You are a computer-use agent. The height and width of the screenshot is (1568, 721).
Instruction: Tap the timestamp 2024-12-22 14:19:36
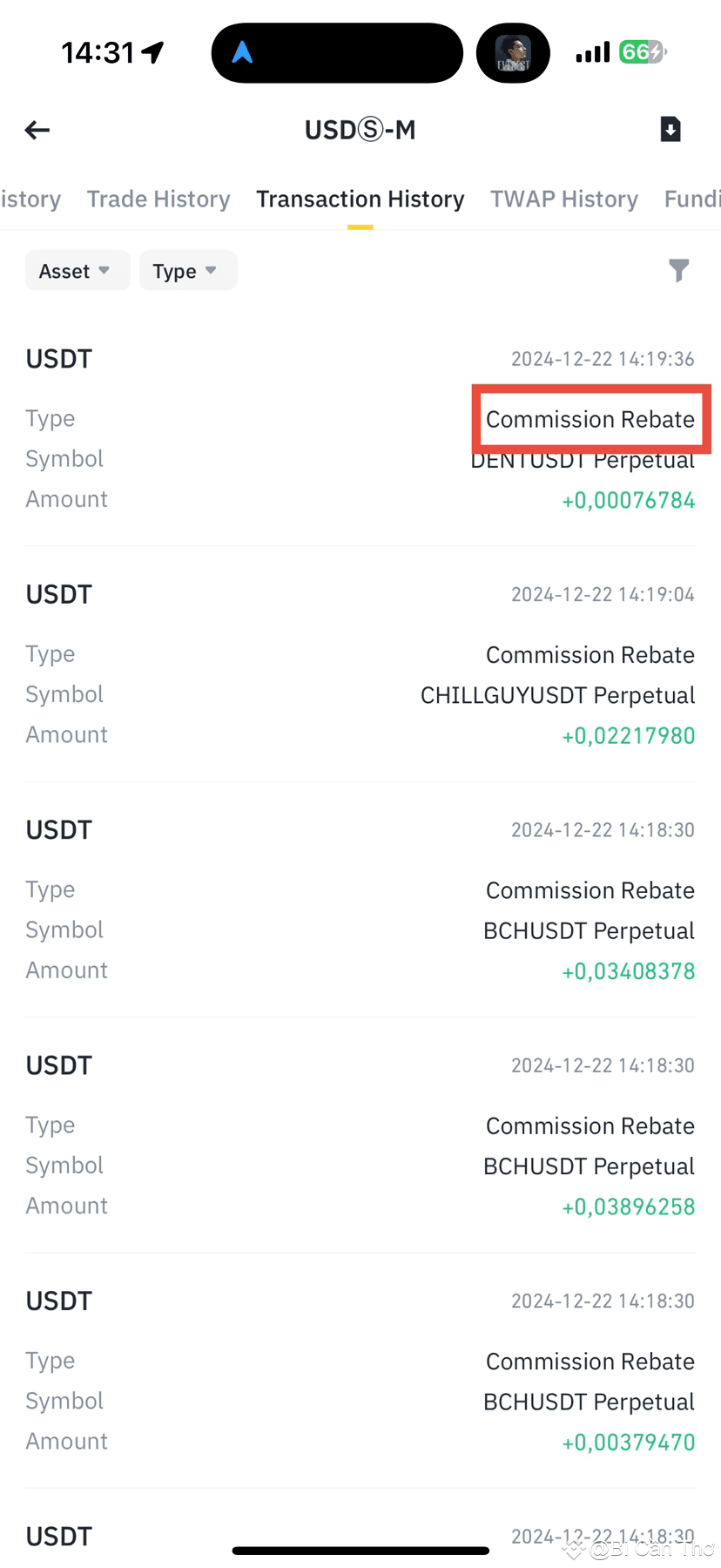603,359
